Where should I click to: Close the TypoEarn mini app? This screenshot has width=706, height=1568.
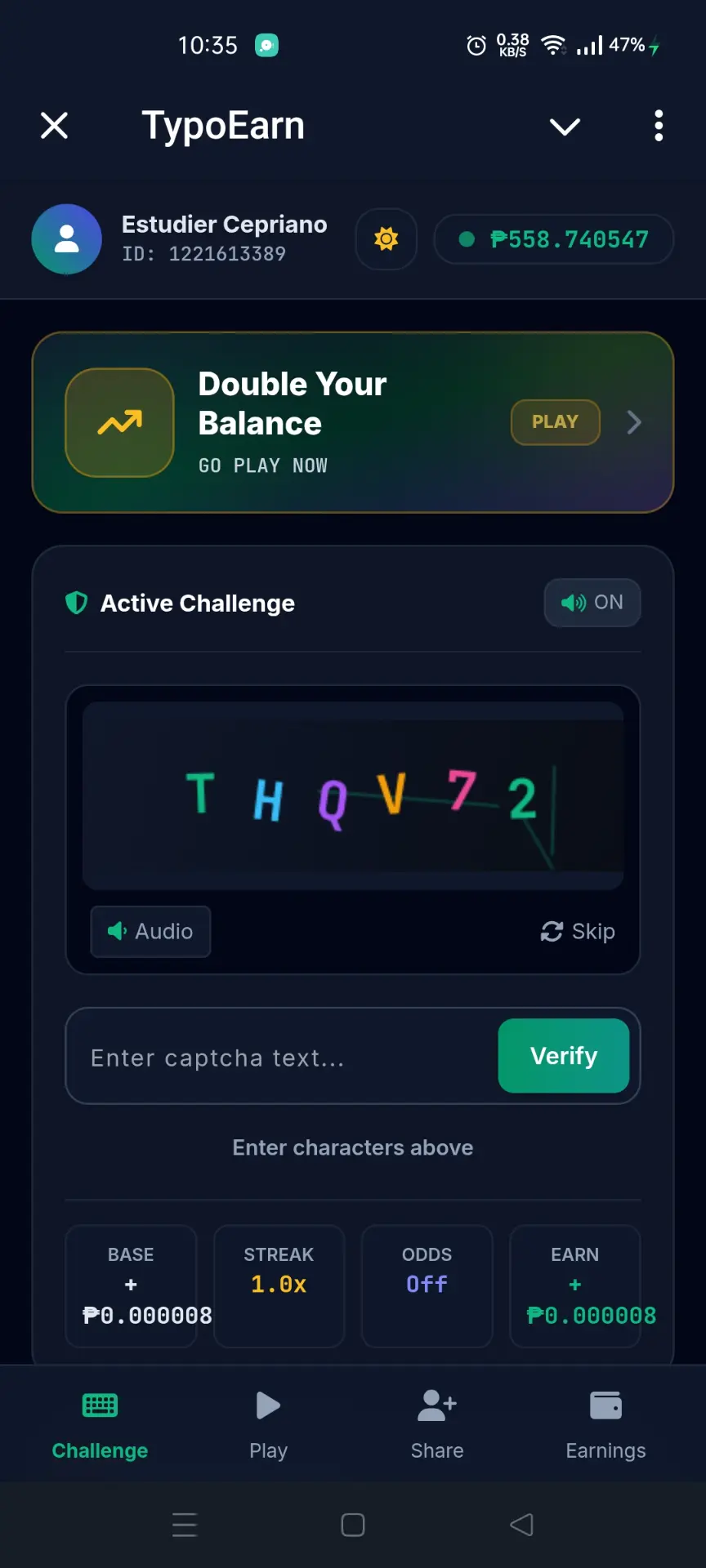pos(54,126)
